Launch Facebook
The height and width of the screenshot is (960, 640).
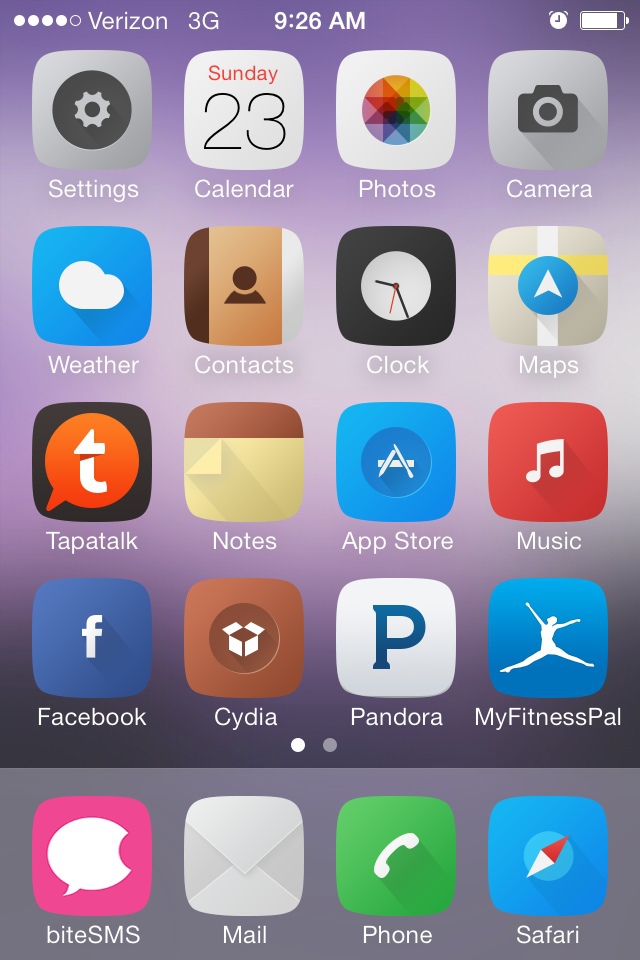(92, 638)
